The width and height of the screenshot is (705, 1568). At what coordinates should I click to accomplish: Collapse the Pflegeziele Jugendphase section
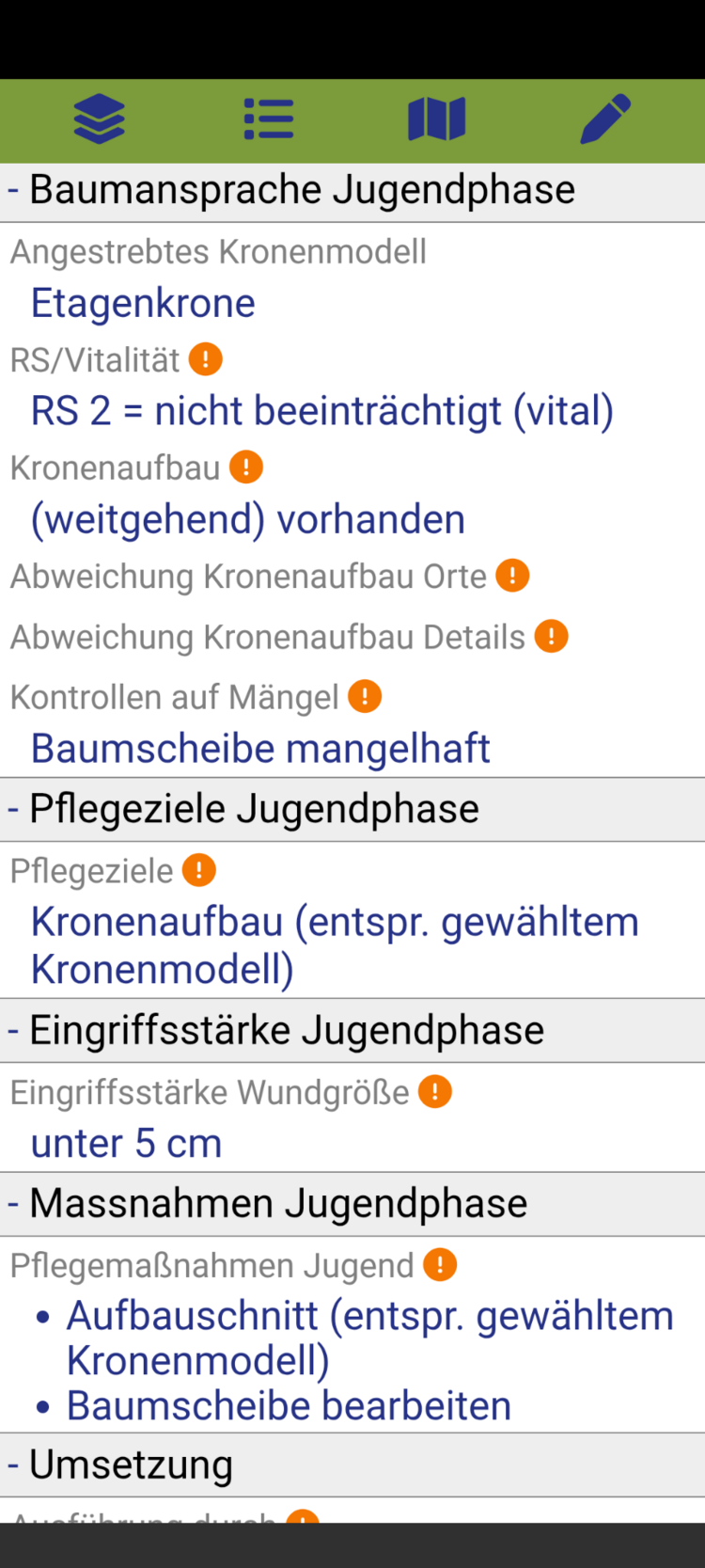[352, 810]
